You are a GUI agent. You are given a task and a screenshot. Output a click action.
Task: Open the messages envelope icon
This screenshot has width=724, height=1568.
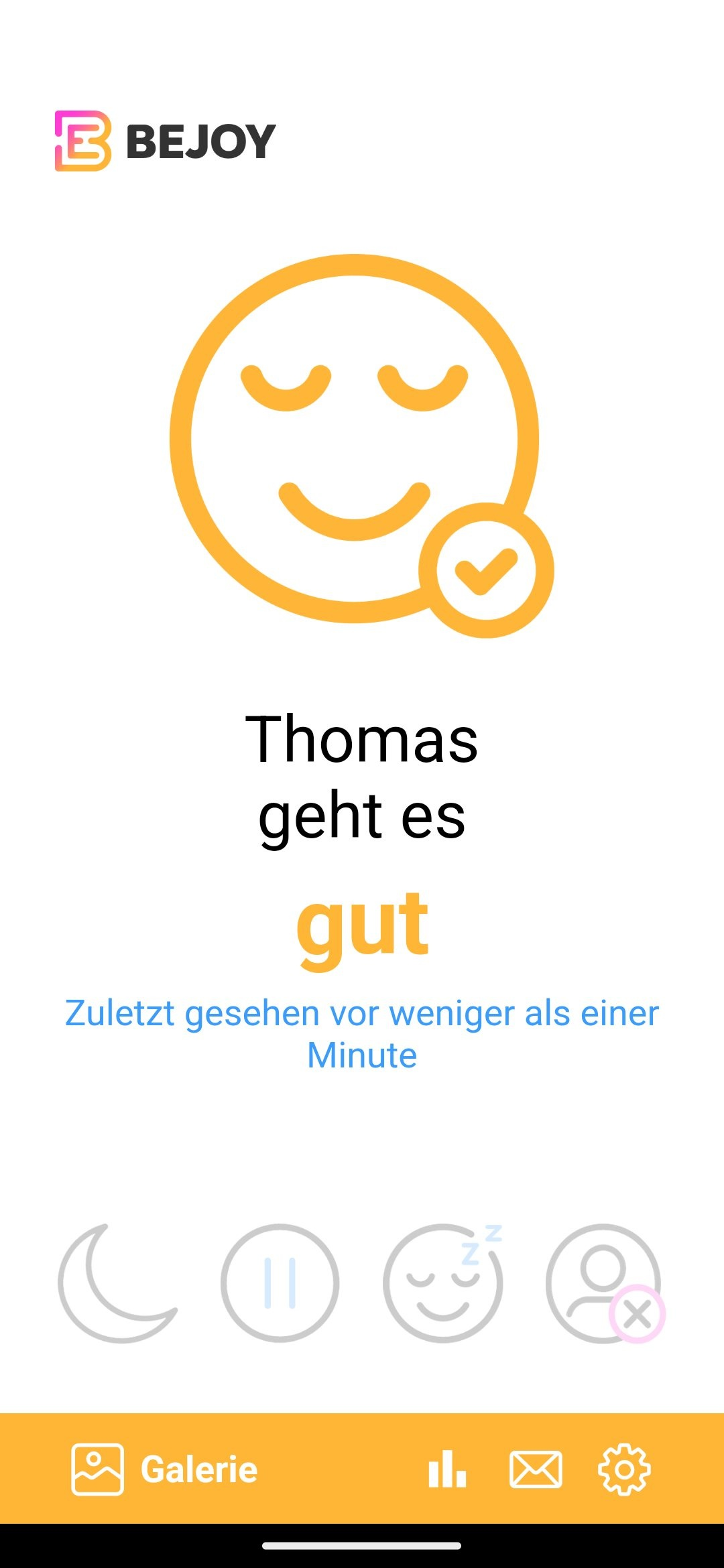click(536, 1469)
